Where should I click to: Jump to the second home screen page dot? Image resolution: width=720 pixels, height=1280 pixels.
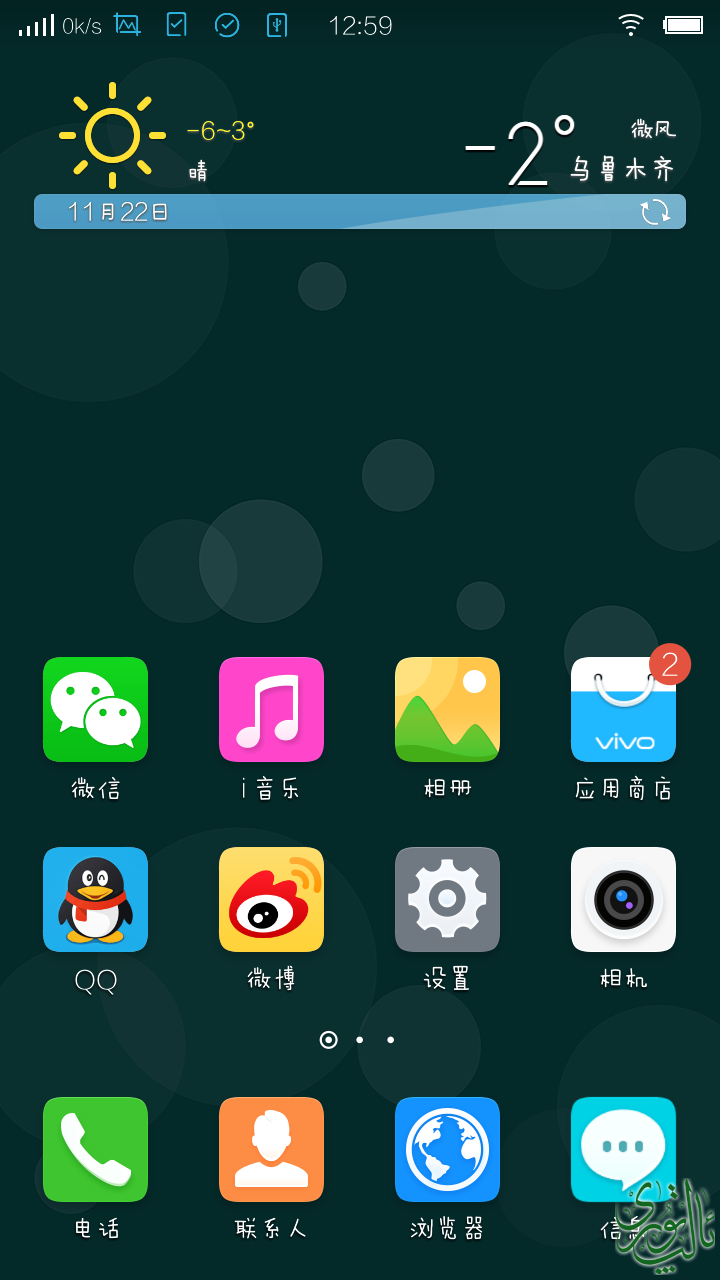point(360,1040)
